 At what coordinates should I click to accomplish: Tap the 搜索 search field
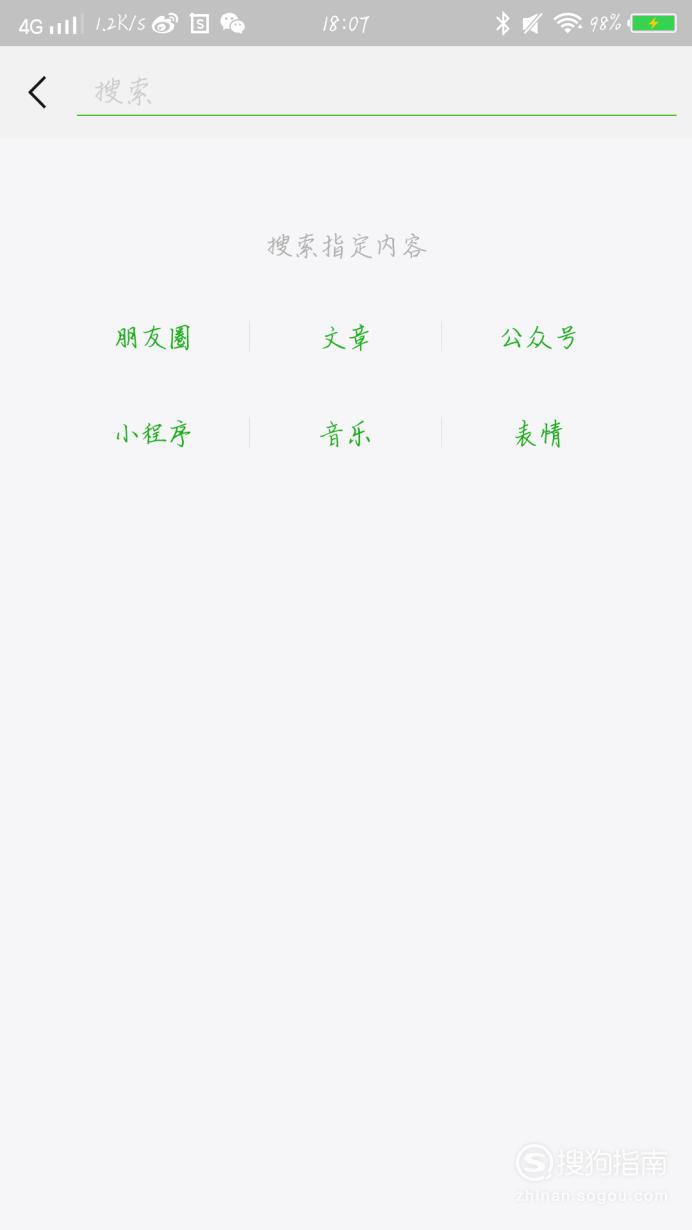376,93
